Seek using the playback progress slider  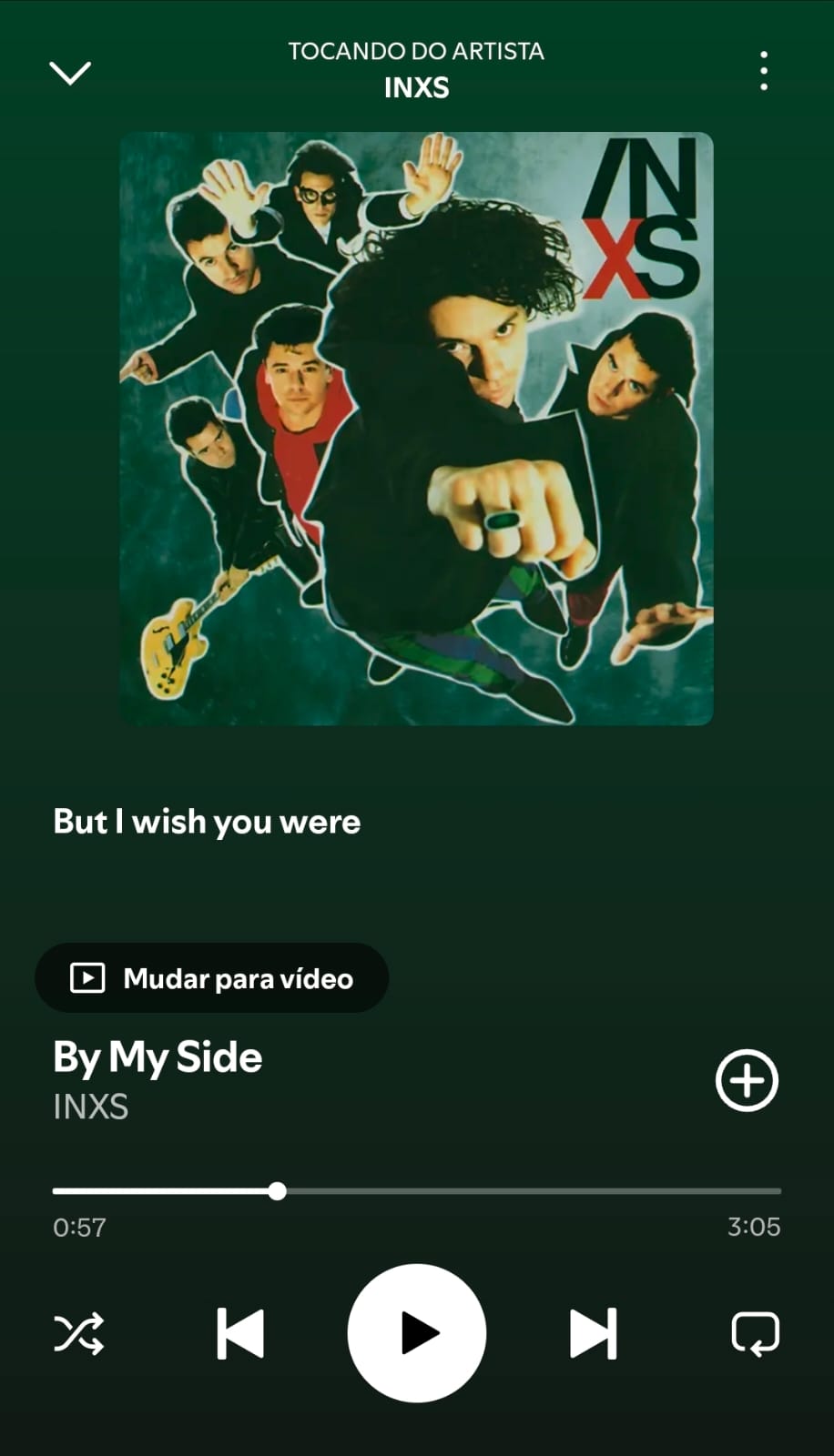[x=278, y=1190]
